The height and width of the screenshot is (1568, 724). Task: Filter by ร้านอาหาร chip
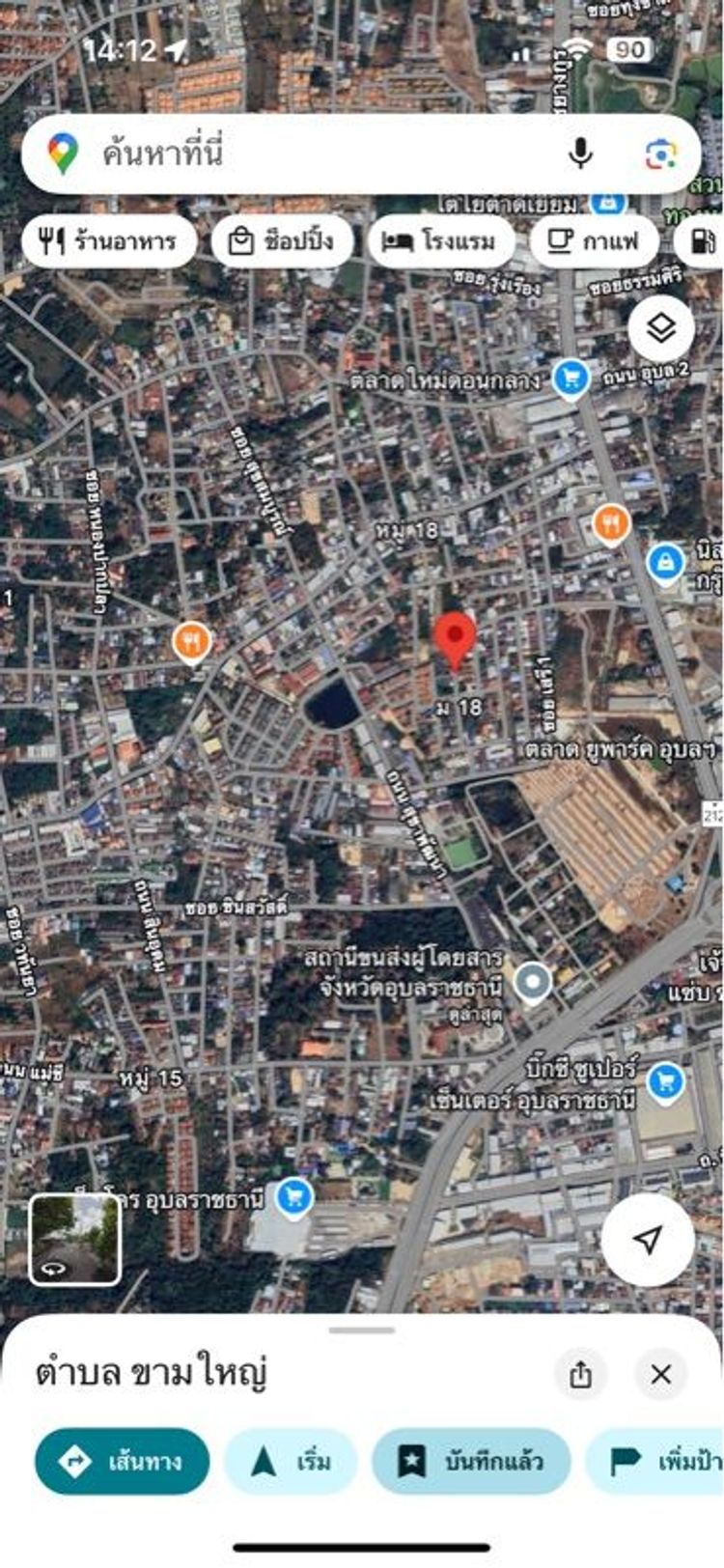(109, 240)
